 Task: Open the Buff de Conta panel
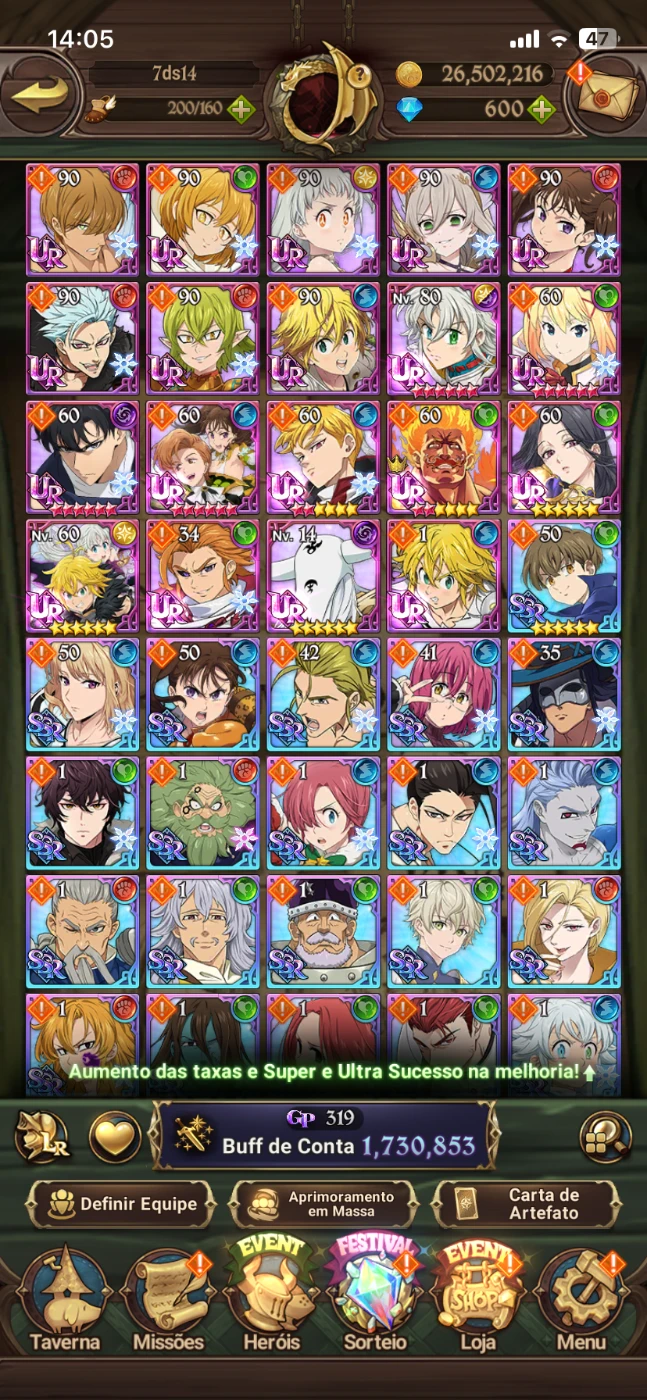pyautogui.click(x=324, y=1136)
